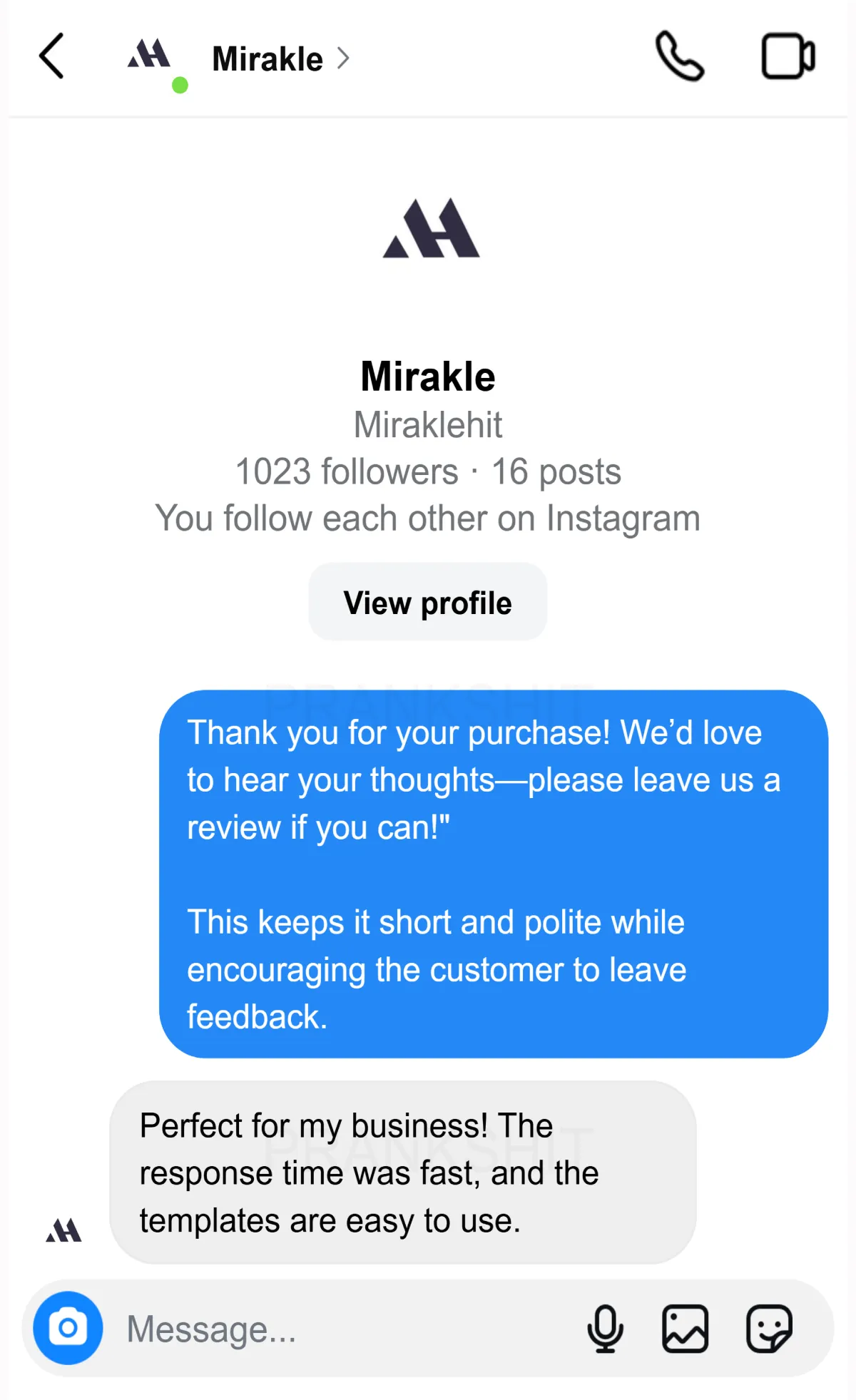Record a voice message with the microphone
This screenshot has height=1400, width=856.
point(605,1329)
